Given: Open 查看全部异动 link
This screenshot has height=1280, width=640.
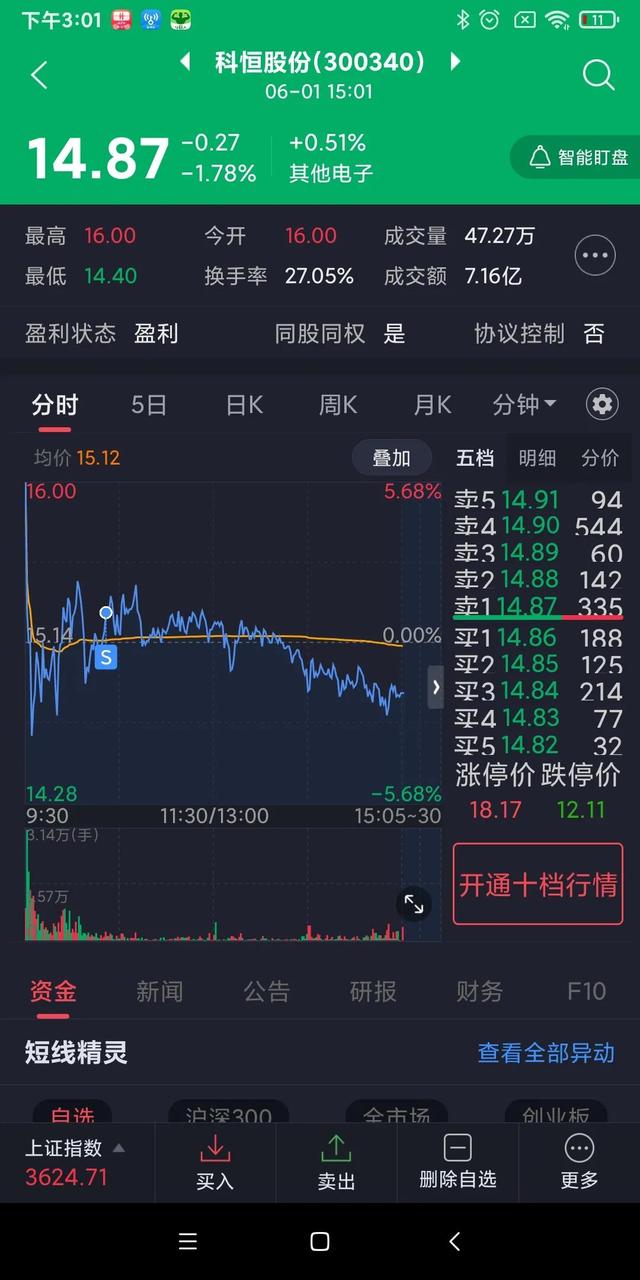Looking at the screenshot, I should pos(546,1052).
